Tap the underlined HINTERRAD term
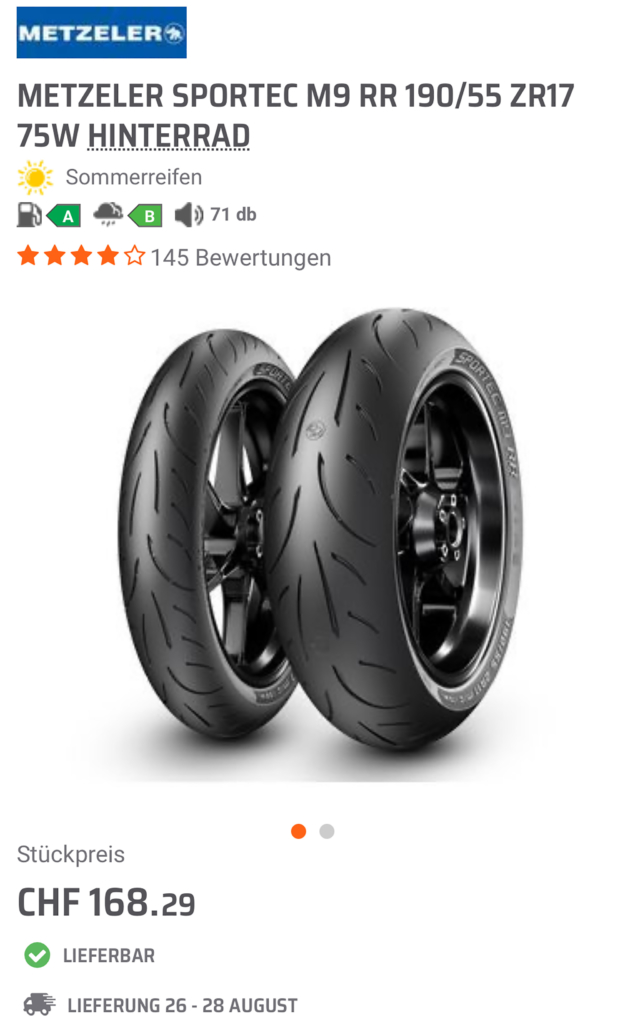625x1030 pixels. coord(168,135)
